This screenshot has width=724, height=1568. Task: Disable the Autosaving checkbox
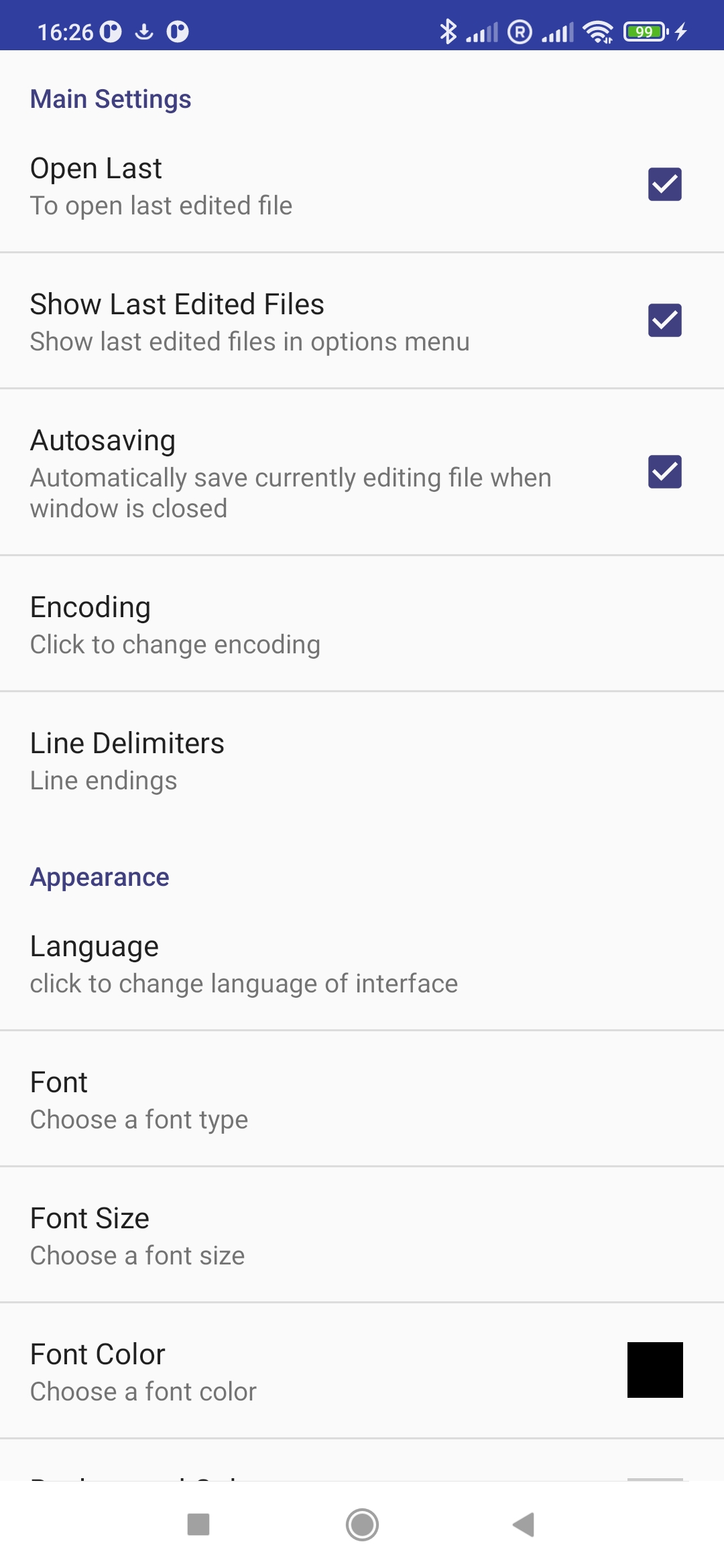[664, 472]
